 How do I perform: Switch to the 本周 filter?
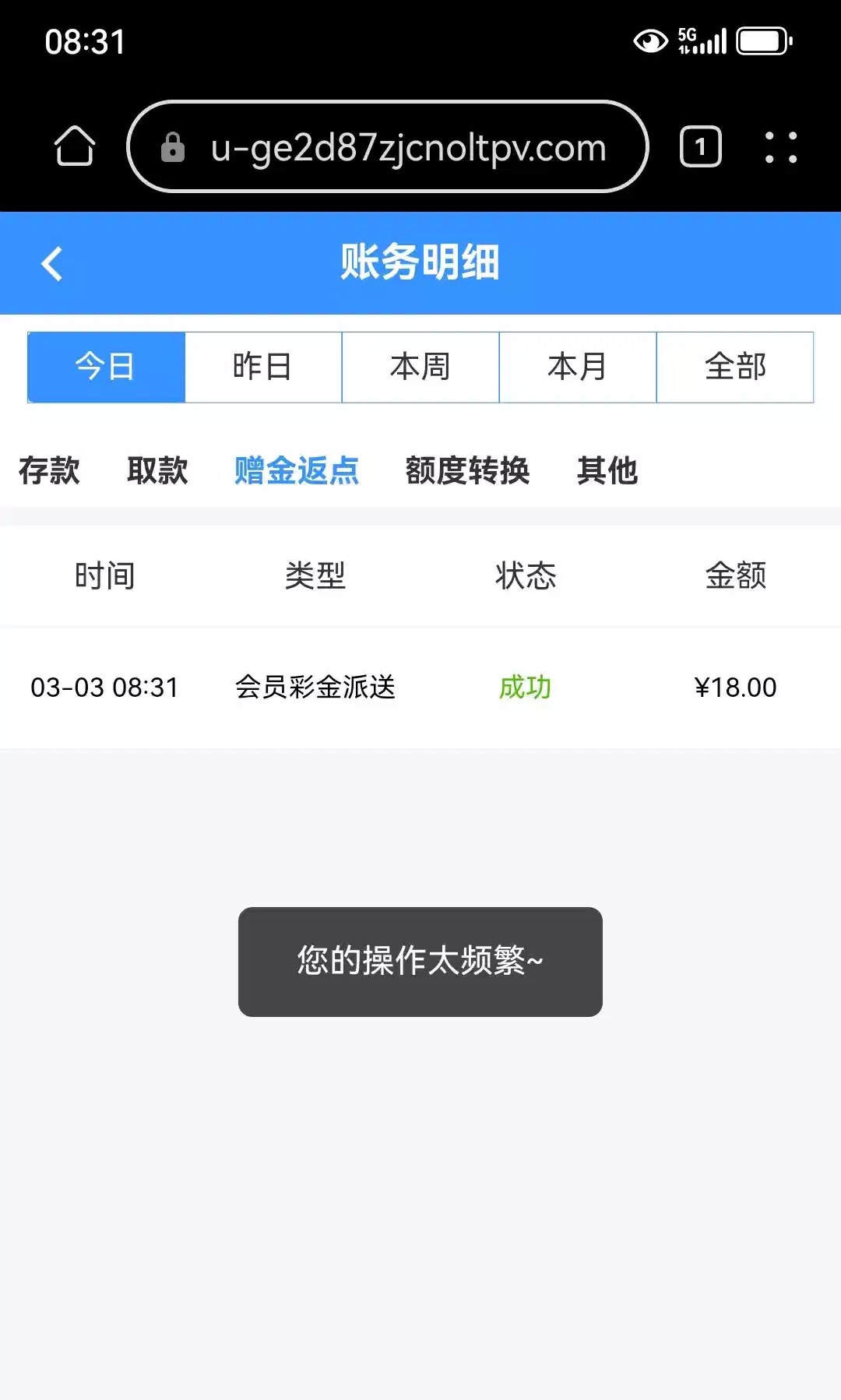point(420,367)
